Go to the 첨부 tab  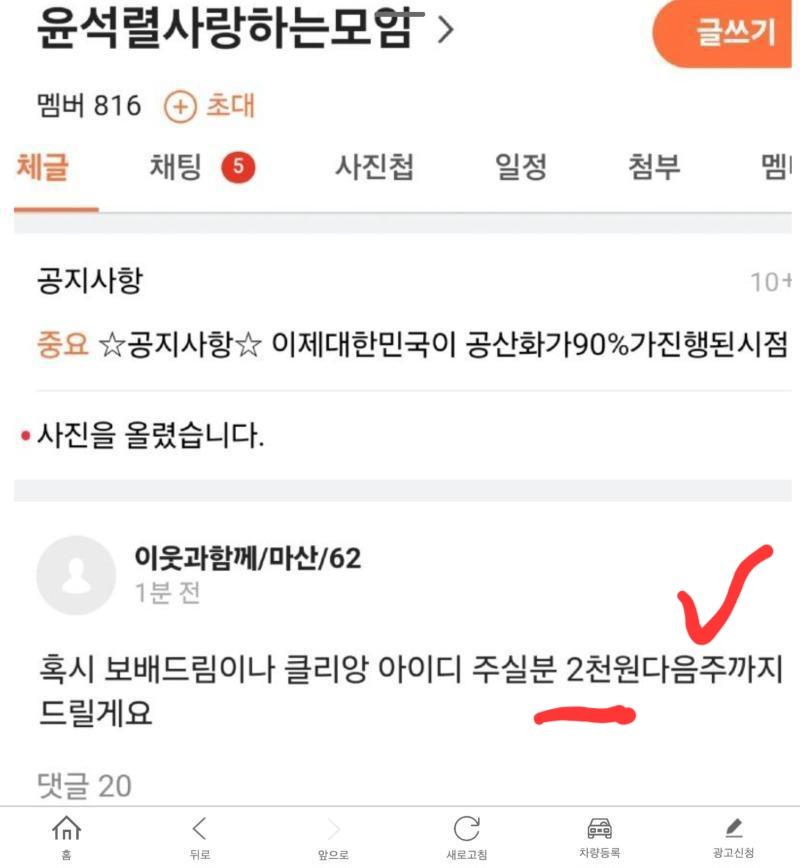pos(654,167)
